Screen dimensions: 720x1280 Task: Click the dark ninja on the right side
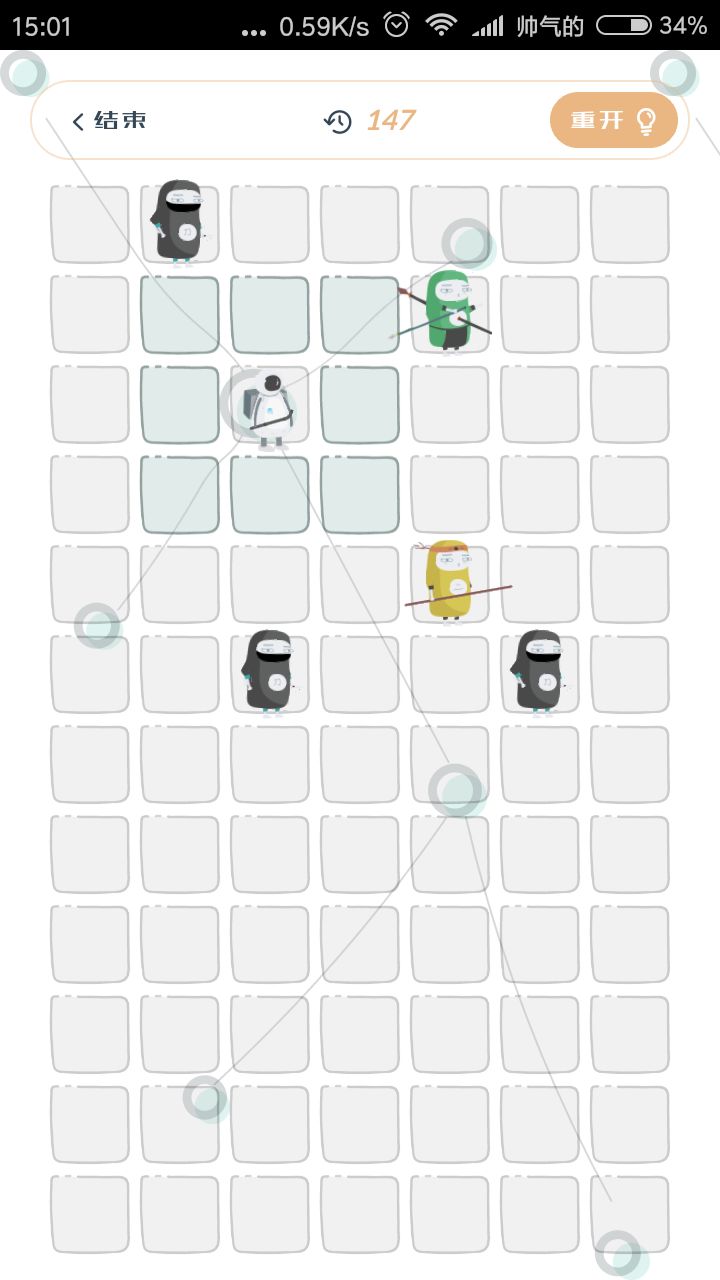point(538,672)
